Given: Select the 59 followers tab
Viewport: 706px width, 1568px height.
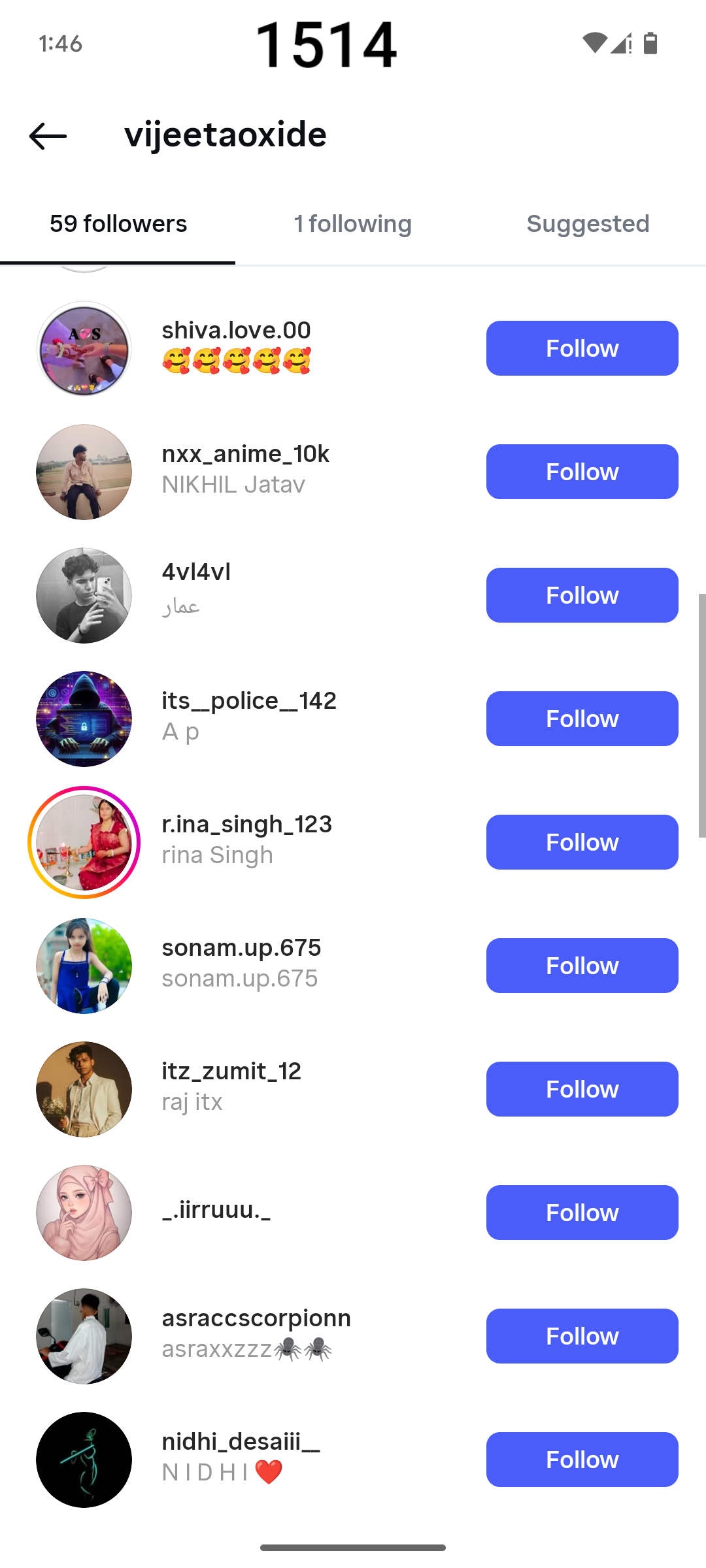Looking at the screenshot, I should click(118, 224).
